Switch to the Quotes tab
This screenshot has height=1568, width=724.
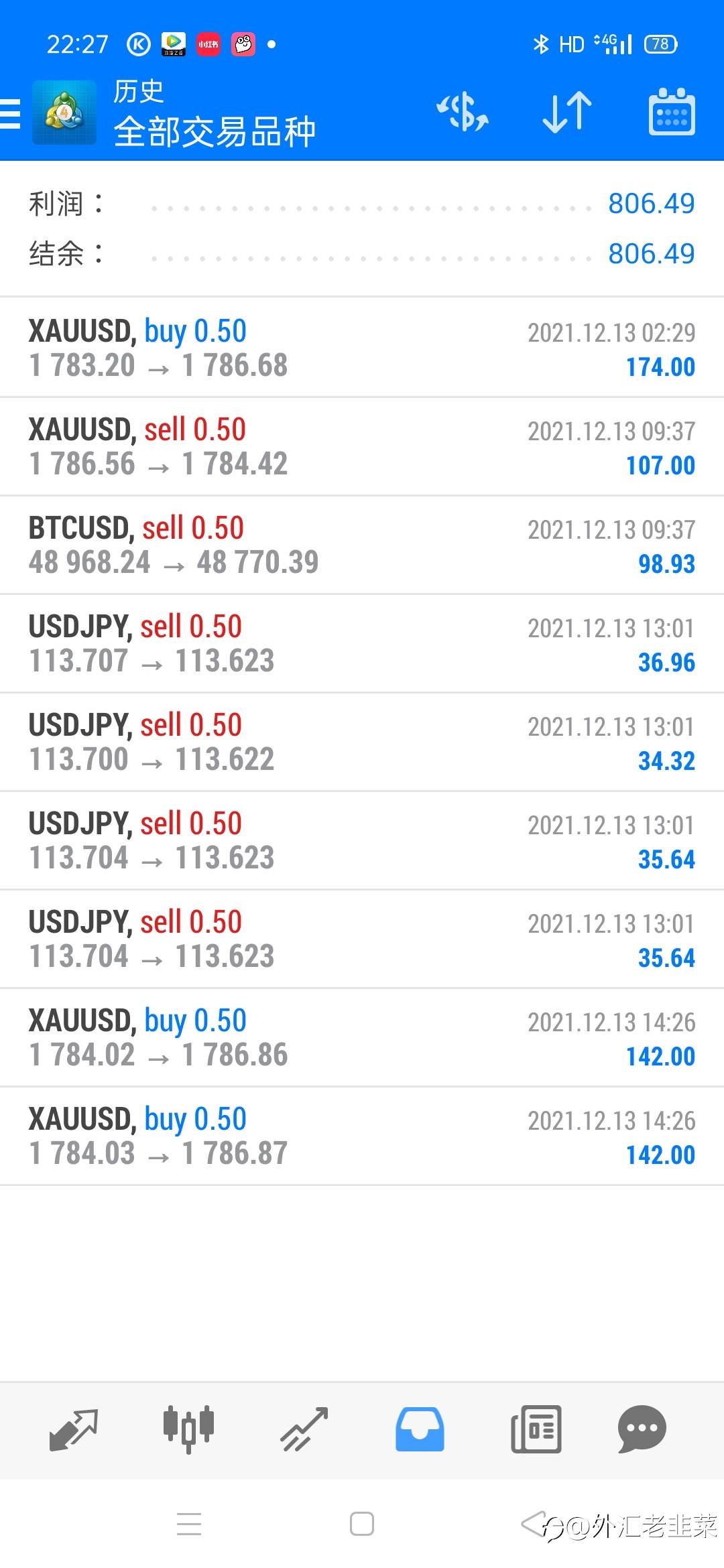click(x=74, y=1429)
